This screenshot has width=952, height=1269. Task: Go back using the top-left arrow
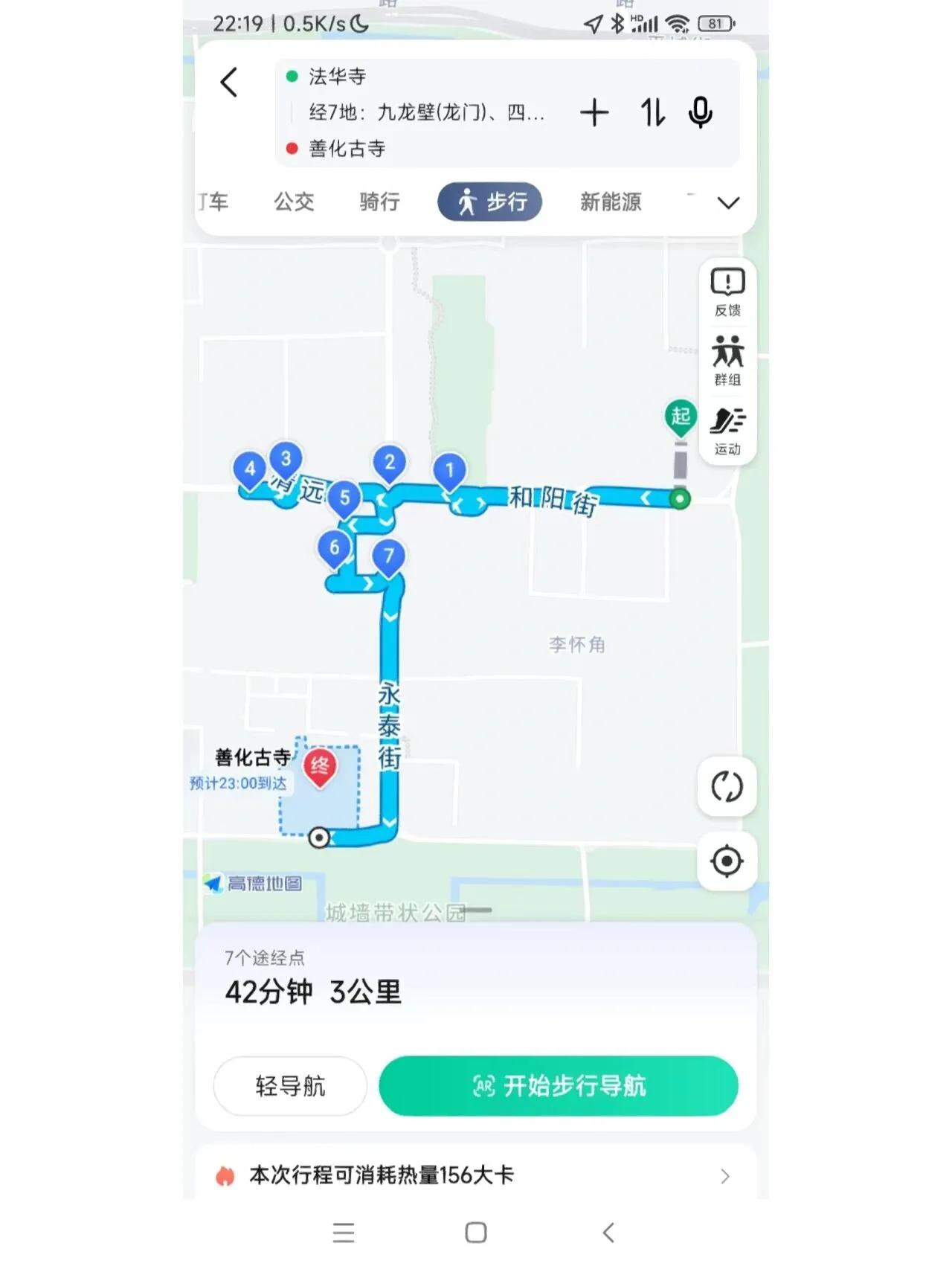tap(229, 82)
